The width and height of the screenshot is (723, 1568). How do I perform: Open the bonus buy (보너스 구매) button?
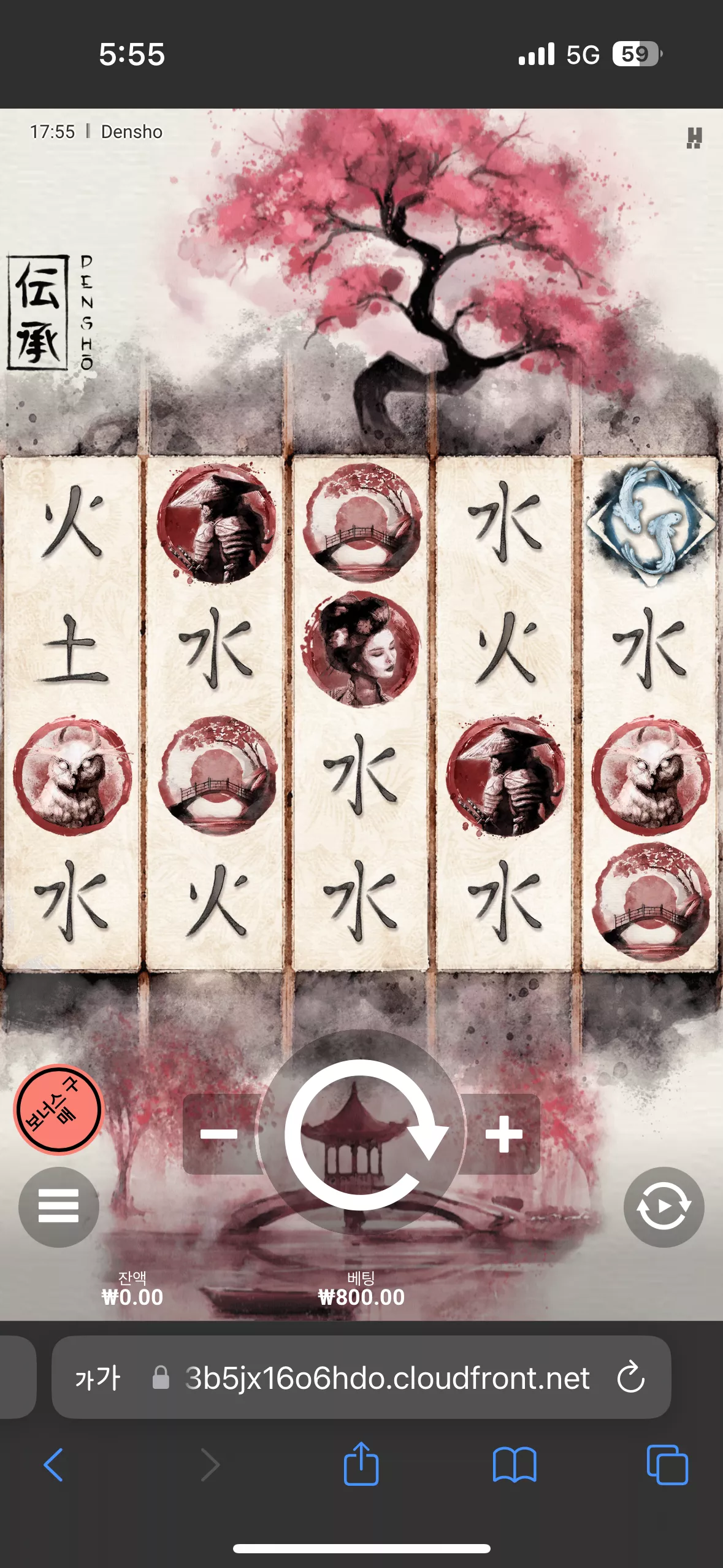(58, 1109)
